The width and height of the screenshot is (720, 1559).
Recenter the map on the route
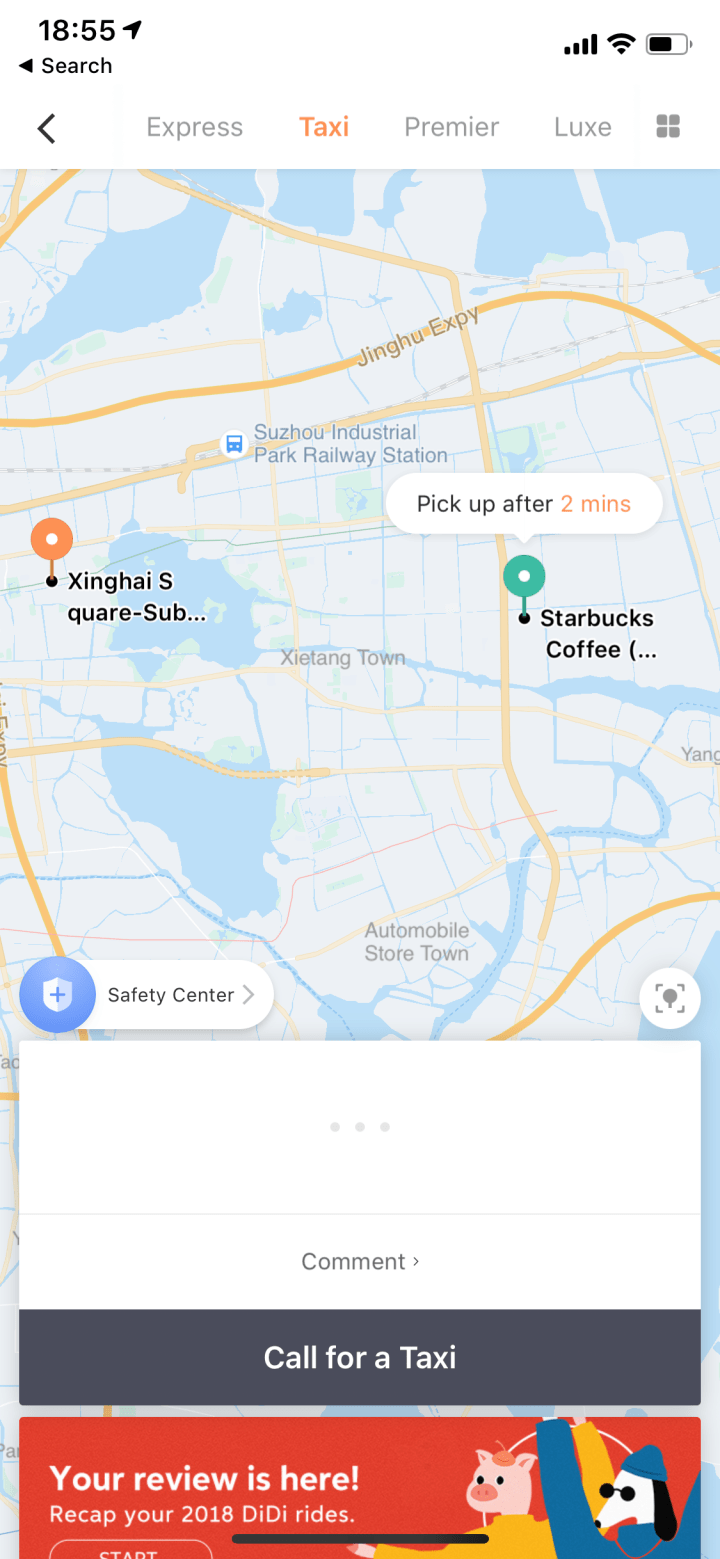pos(670,997)
